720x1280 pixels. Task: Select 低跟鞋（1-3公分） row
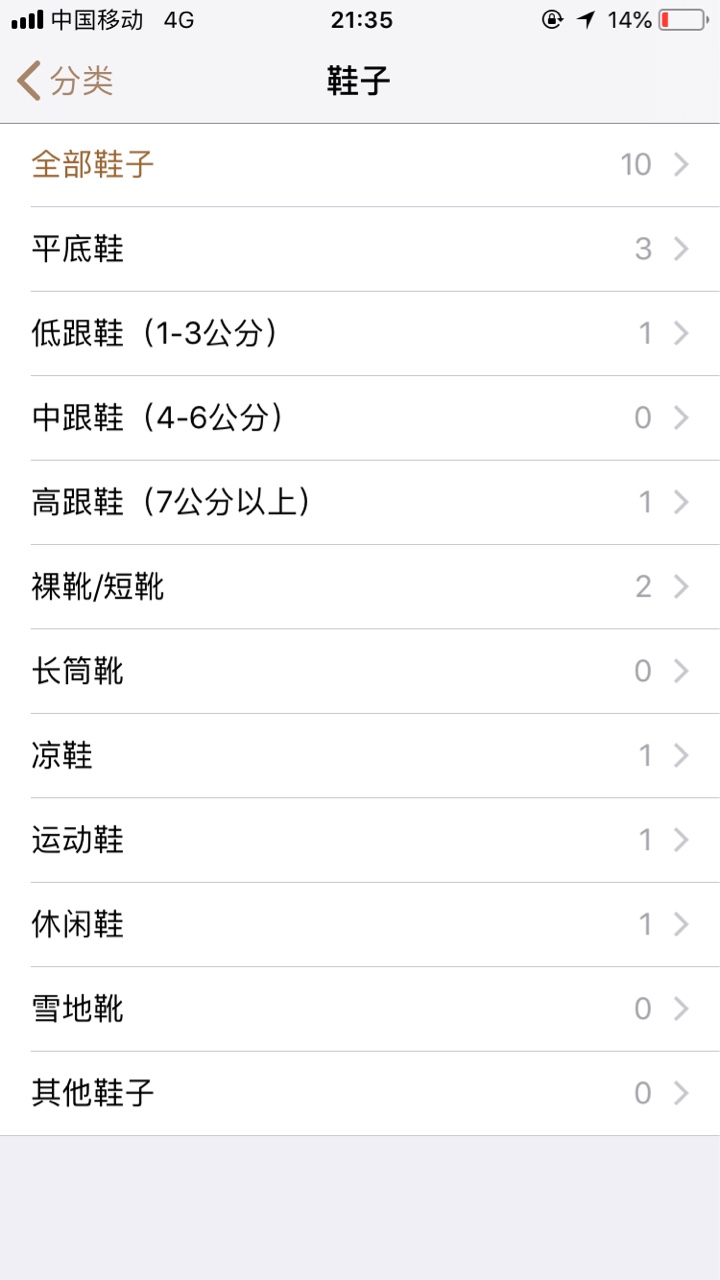click(x=360, y=334)
